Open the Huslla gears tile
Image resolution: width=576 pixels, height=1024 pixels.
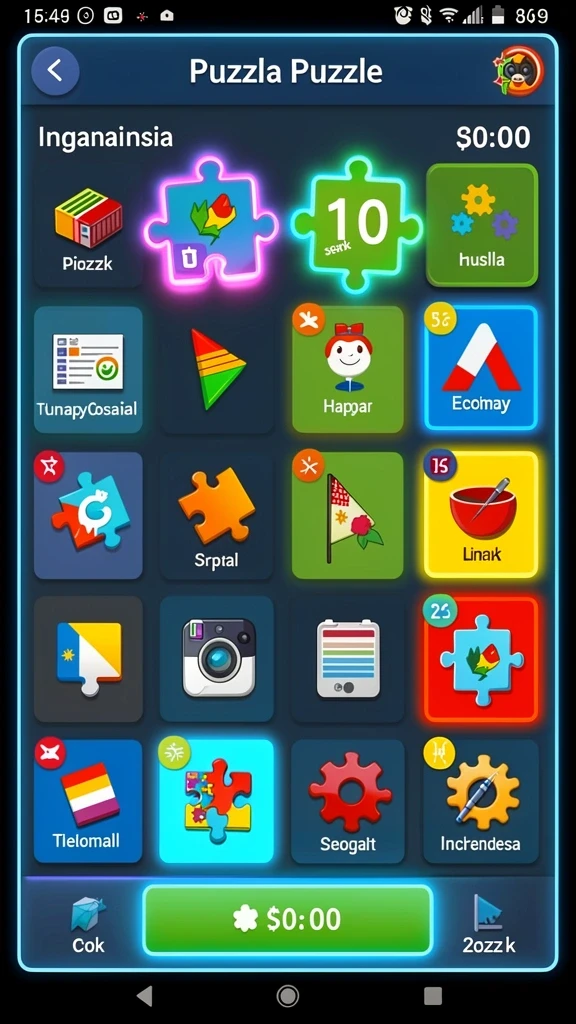[x=482, y=225]
